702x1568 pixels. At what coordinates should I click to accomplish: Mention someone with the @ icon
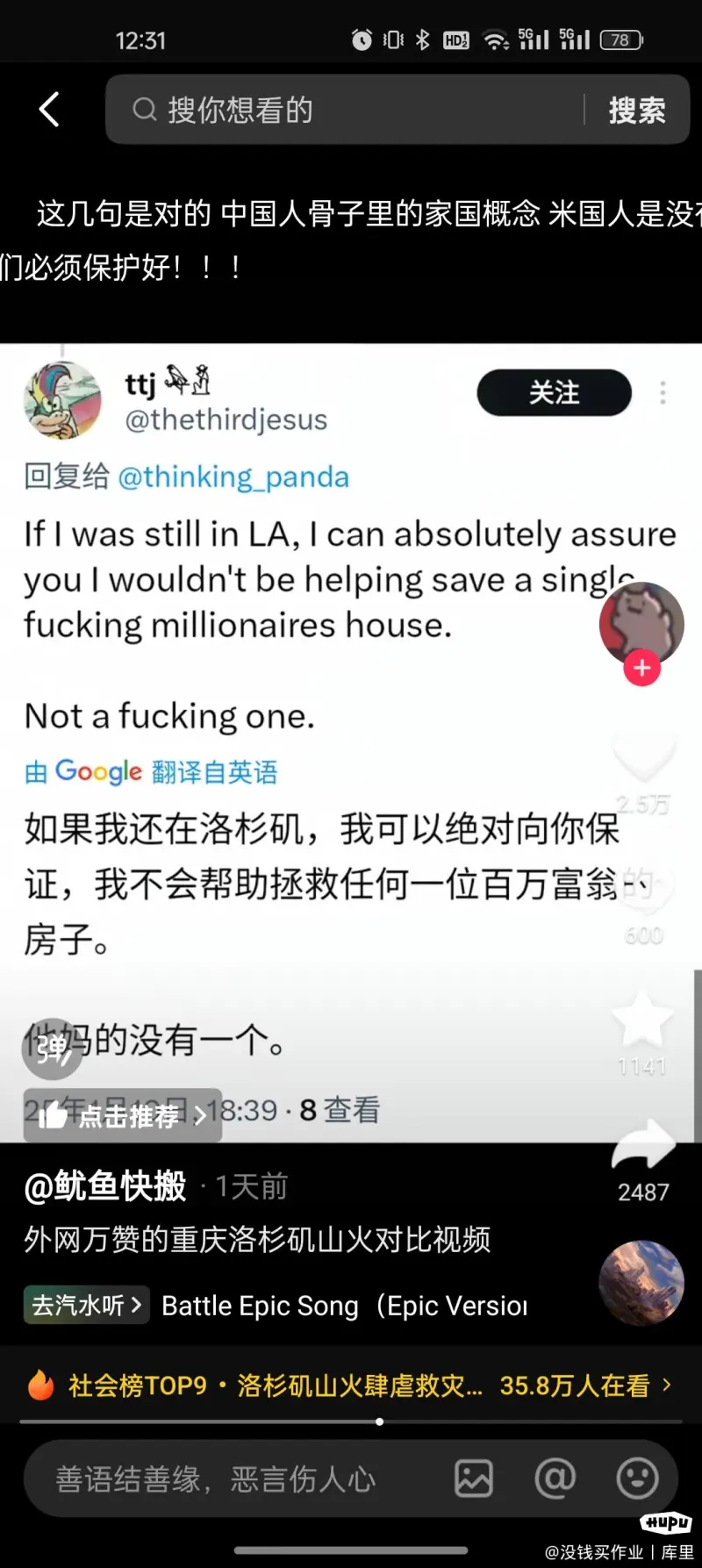tap(555, 1479)
